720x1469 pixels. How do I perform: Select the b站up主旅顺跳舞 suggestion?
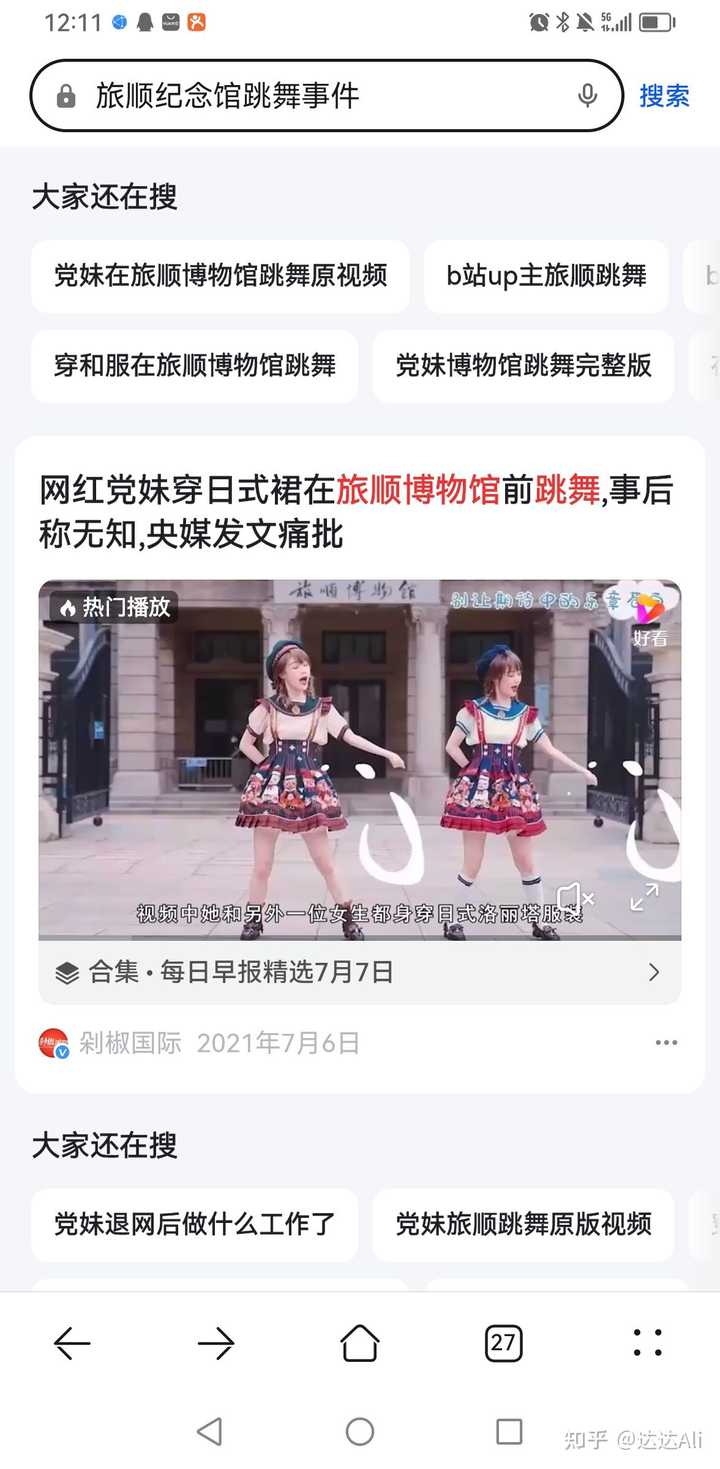tap(546, 276)
